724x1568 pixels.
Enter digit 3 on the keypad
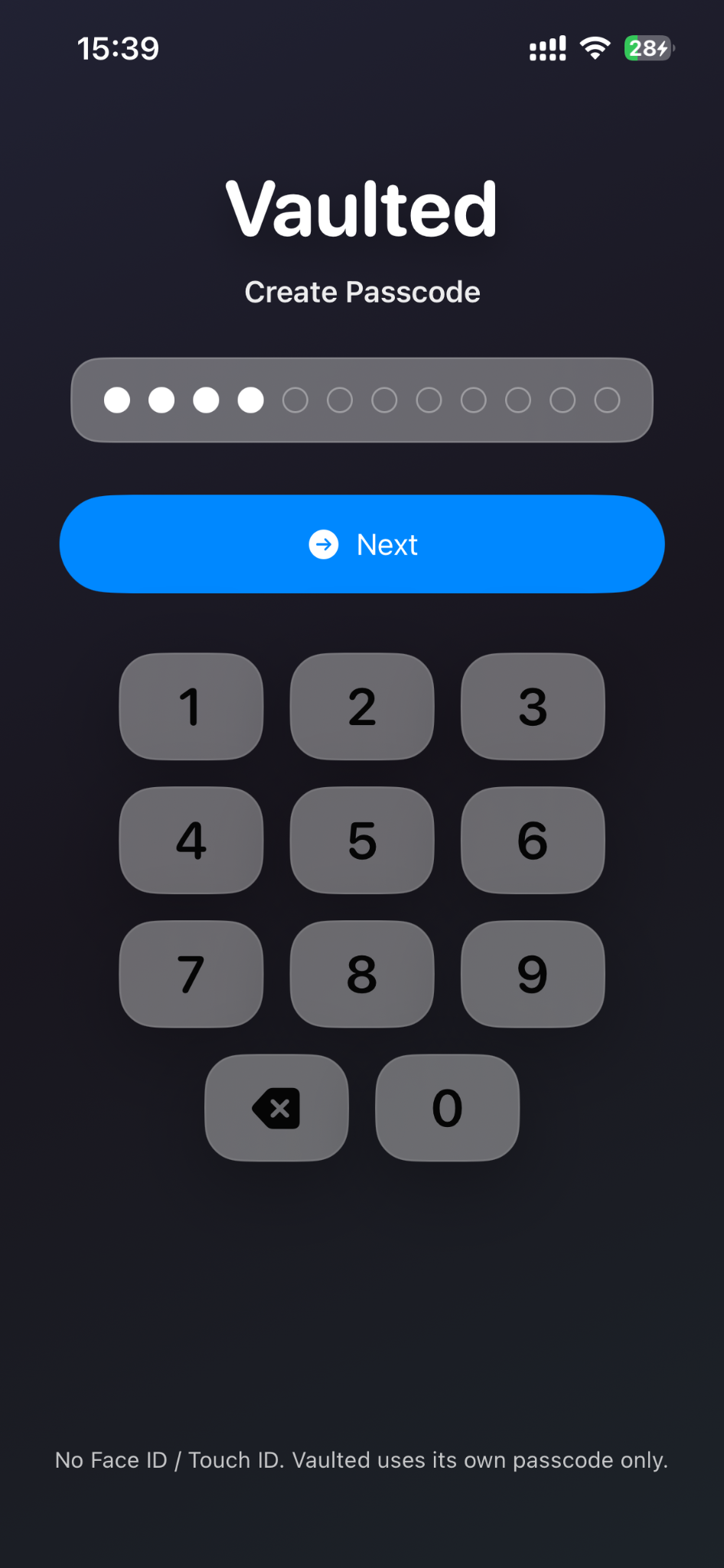(533, 706)
